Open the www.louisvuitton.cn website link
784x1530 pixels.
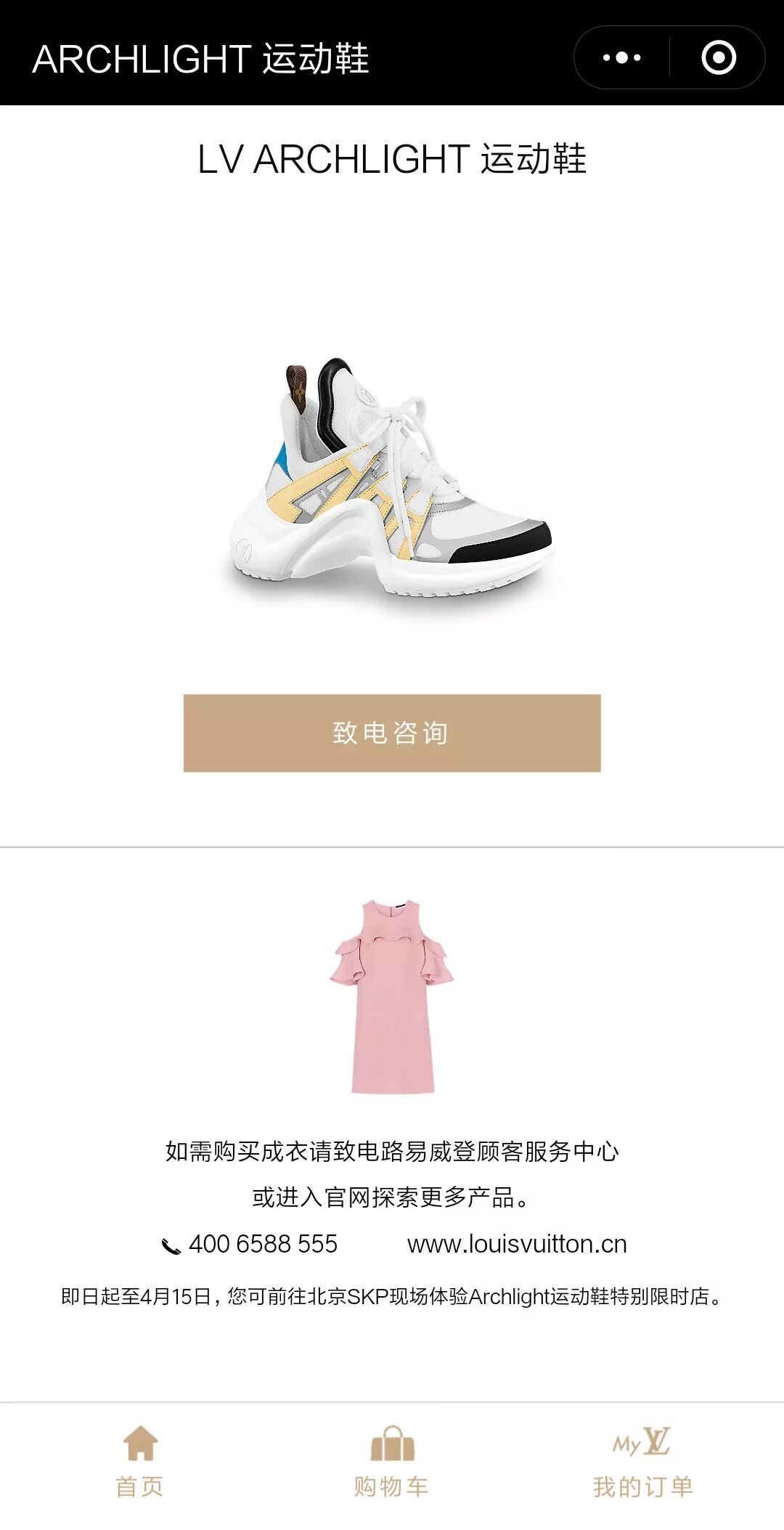(x=517, y=1244)
